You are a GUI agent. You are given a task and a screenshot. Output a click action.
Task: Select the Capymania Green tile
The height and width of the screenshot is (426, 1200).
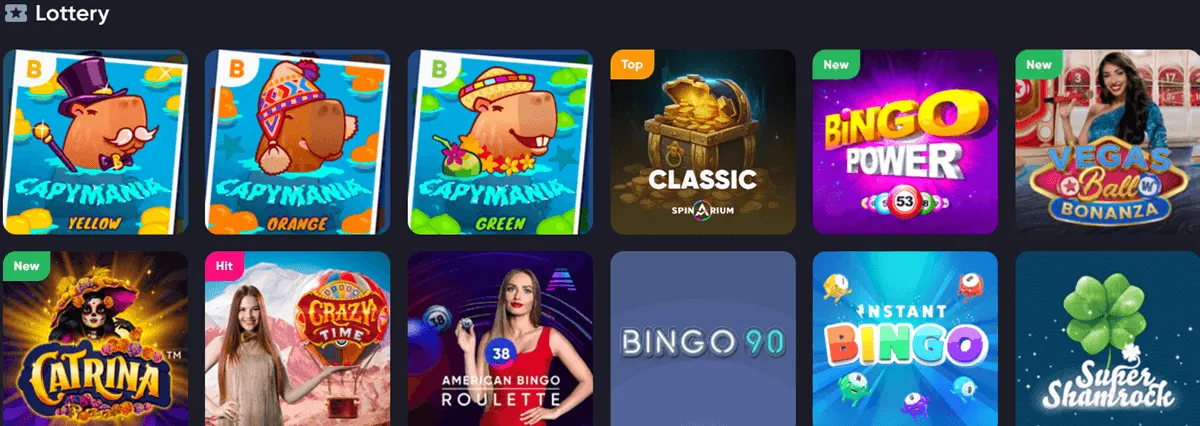pos(499,141)
